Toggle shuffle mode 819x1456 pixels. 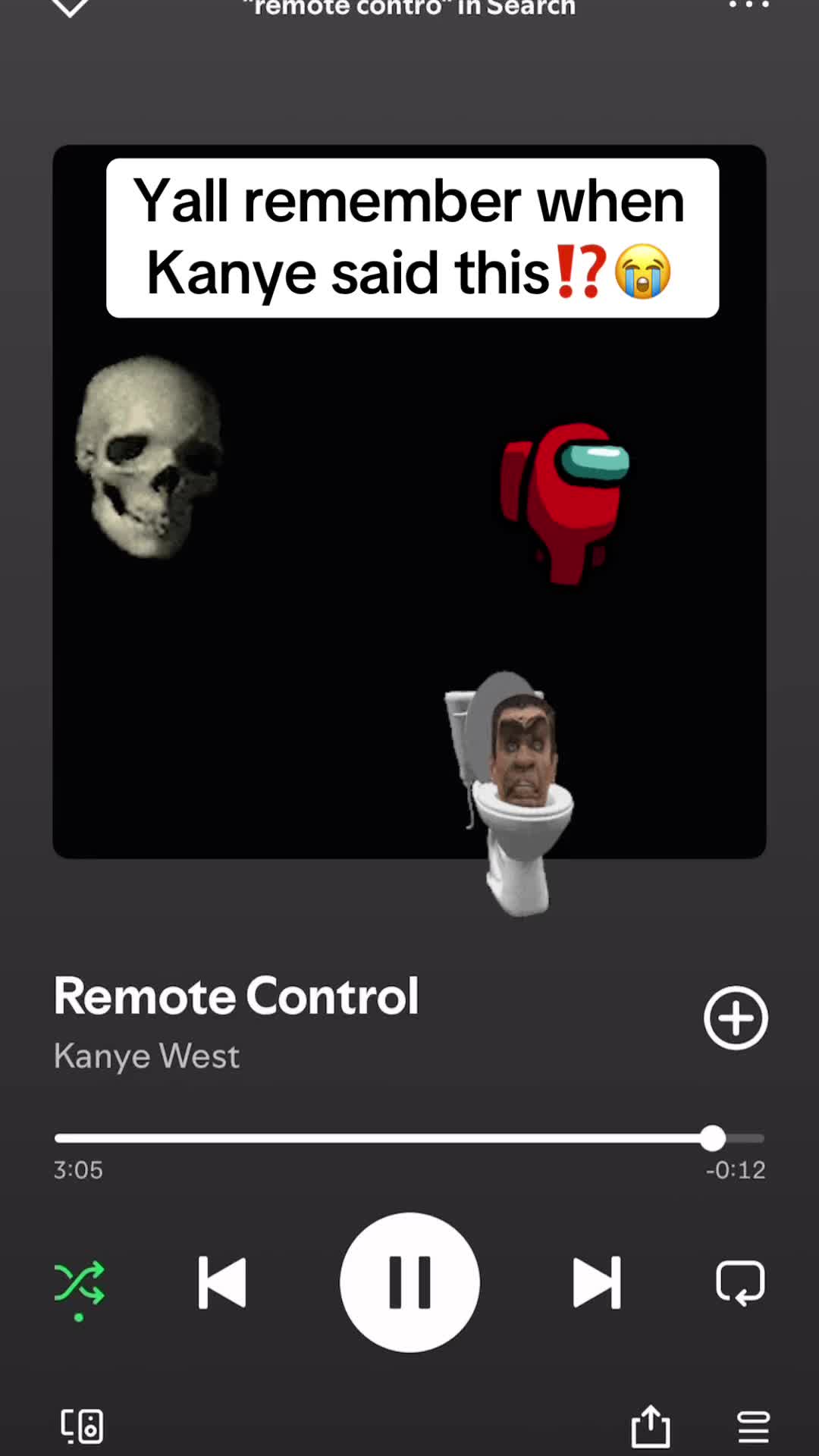(x=80, y=1283)
